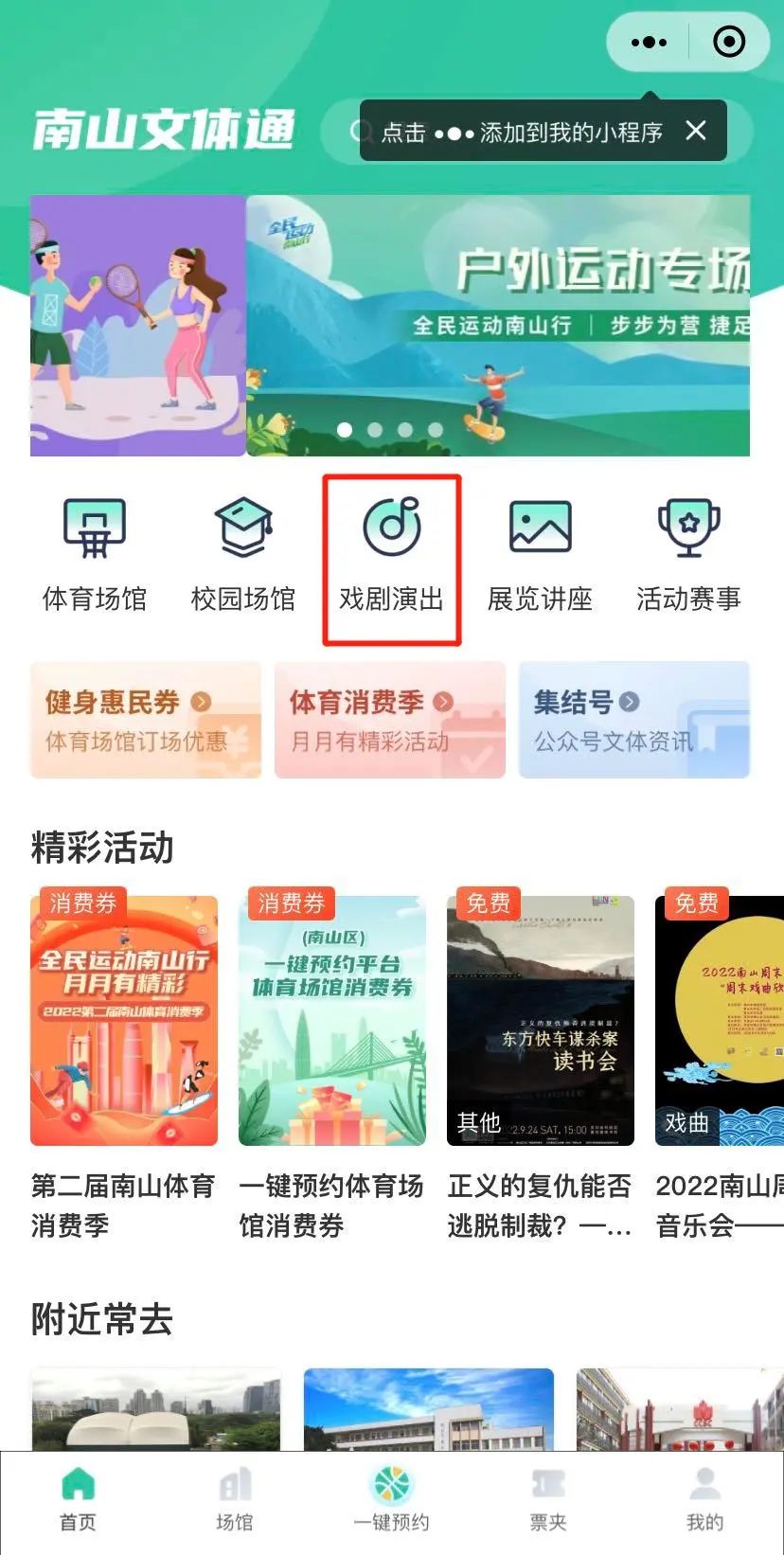Open the mini program three-dot menu
Screen dimensions: 784x1555
[x=649, y=42]
